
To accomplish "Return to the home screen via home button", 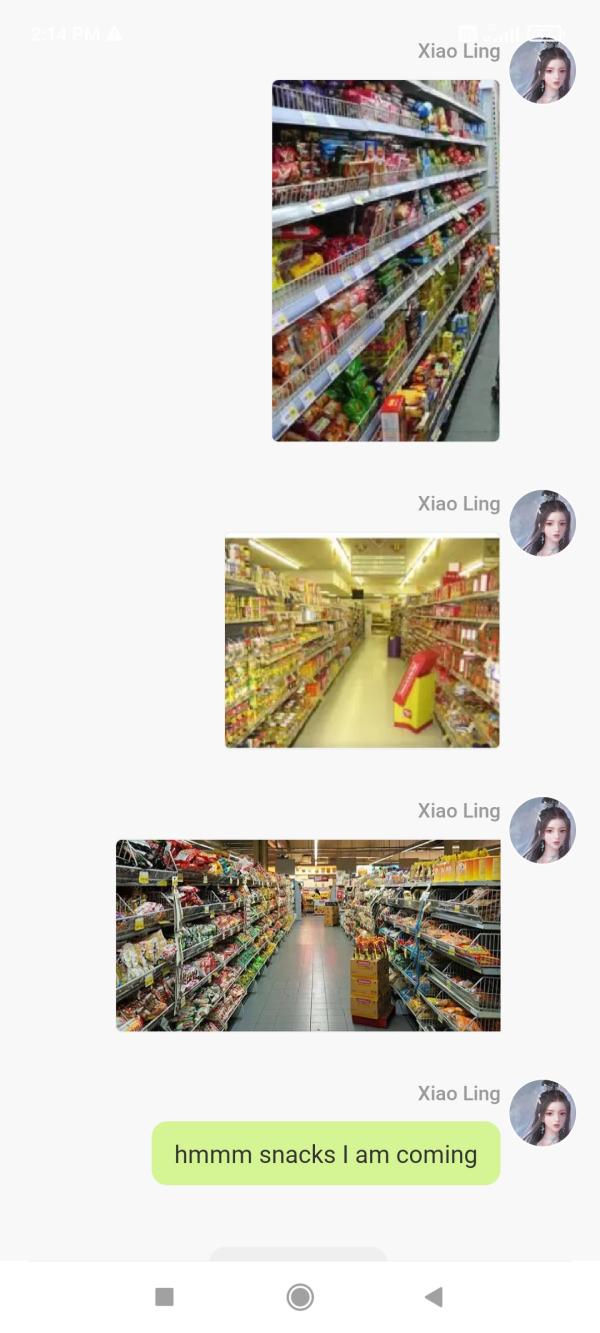I will [x=300, y=1297].
